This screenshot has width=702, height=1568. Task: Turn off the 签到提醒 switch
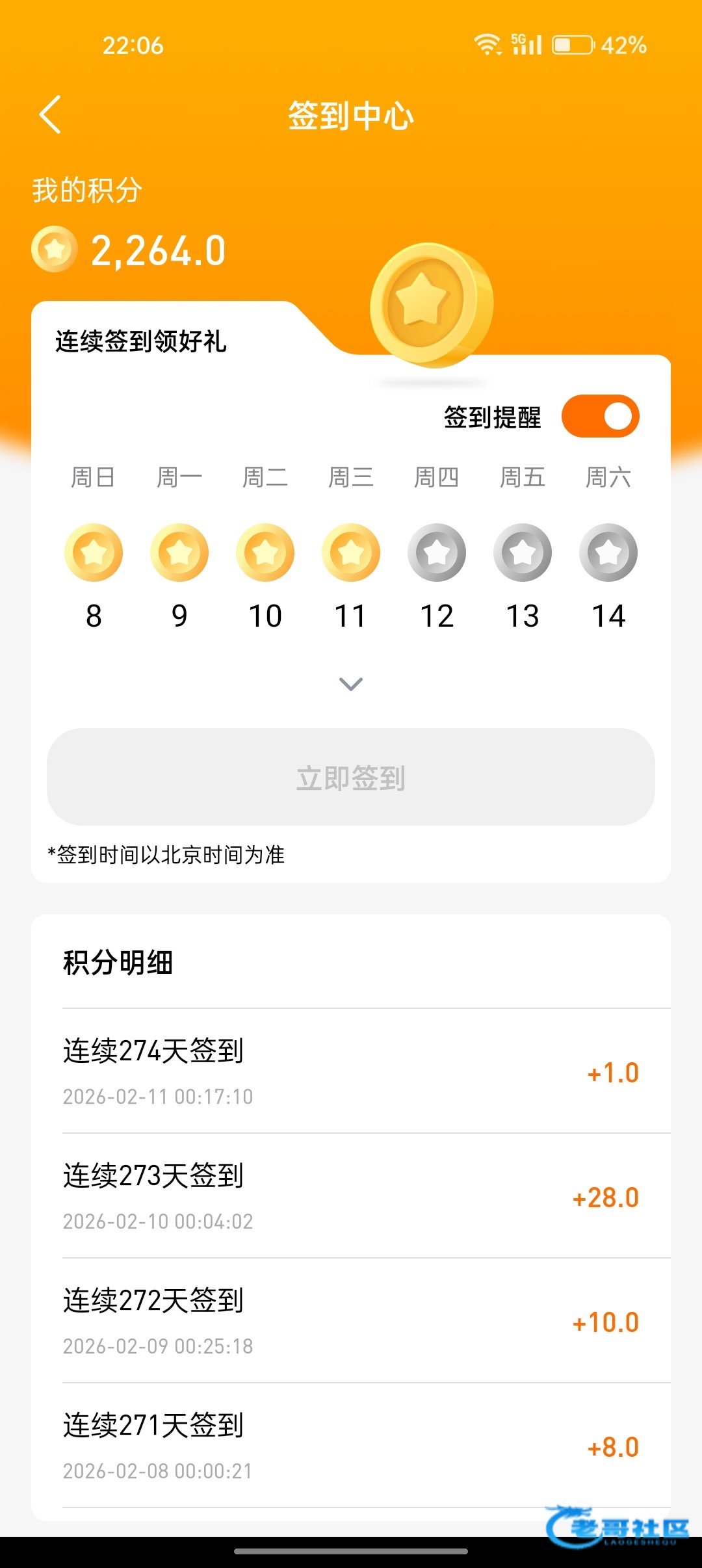coord(600,417)
